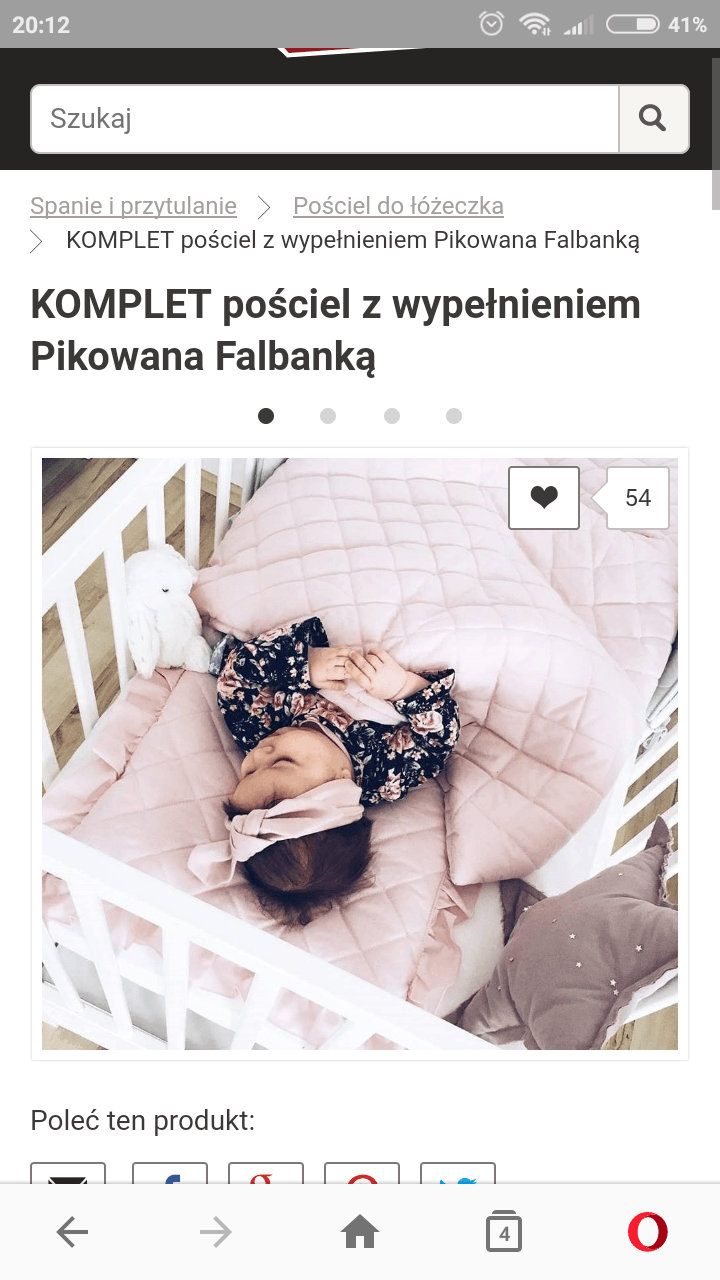Tap the Szukaj search field

click(324, 119)
